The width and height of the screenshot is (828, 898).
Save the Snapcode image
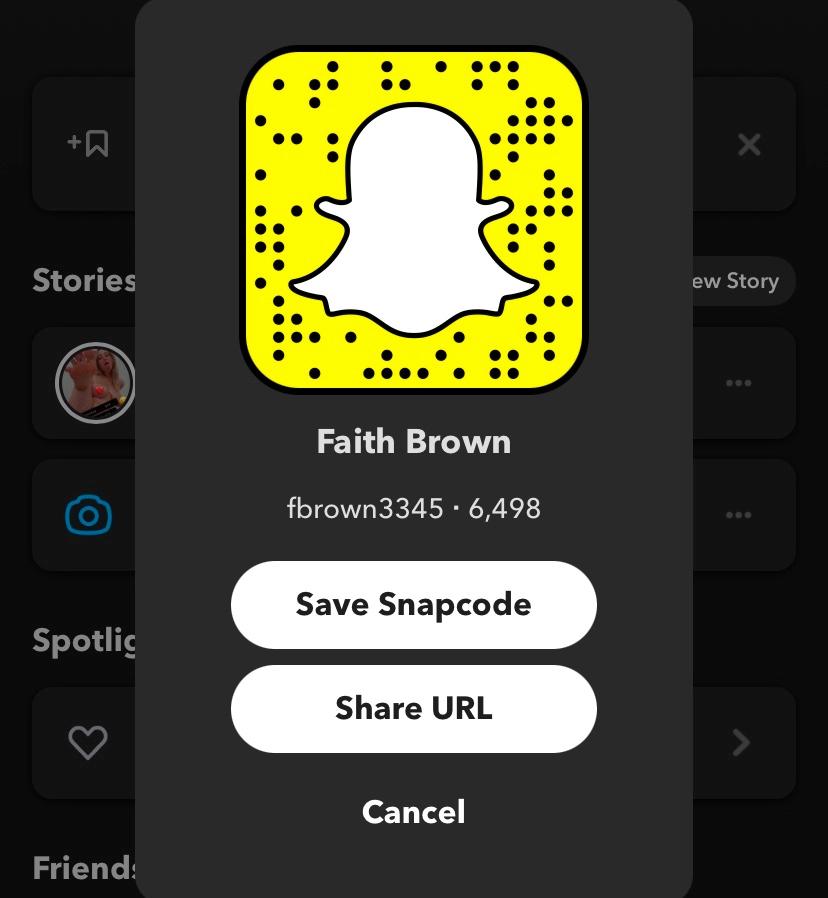413,605
